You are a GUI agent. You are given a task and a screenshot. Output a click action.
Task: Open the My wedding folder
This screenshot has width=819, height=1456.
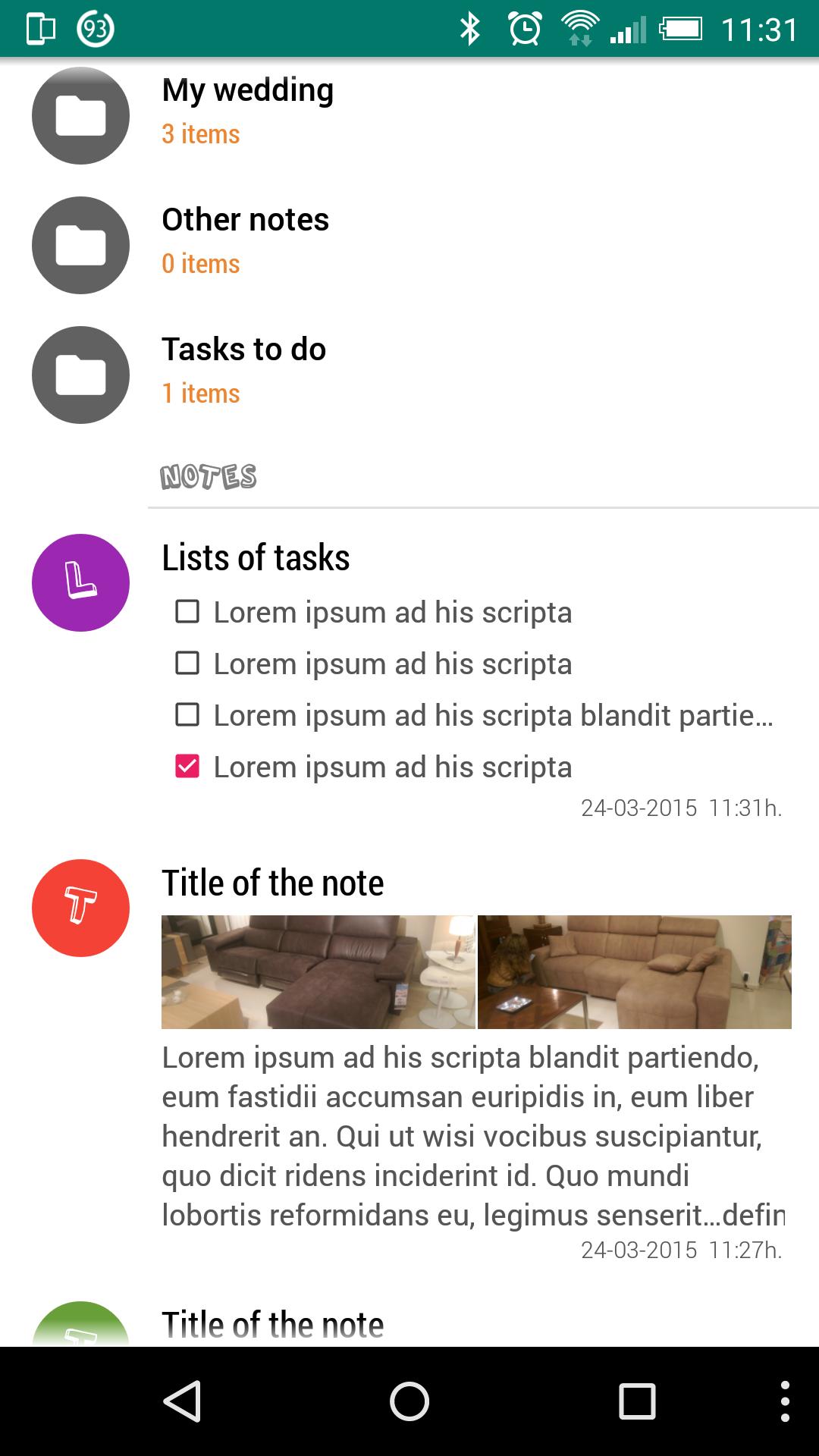click(247, 110)
